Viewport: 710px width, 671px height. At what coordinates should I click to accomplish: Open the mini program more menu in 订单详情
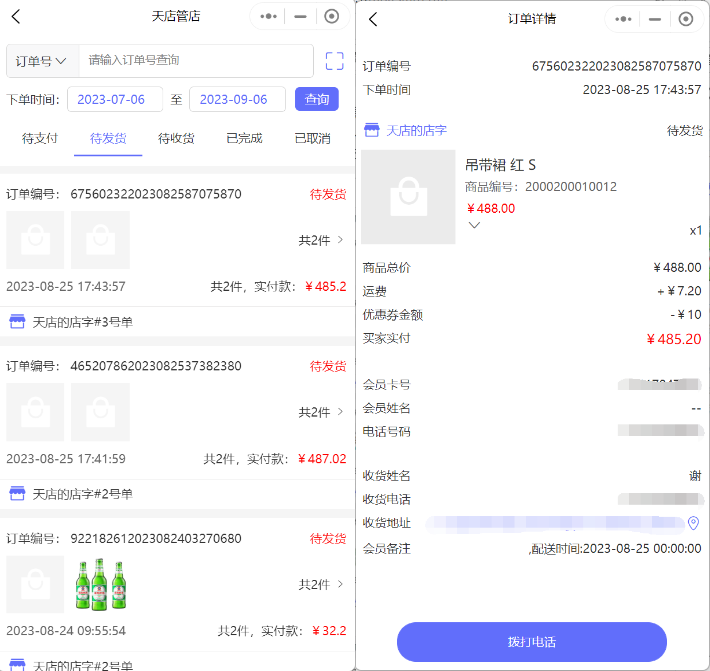(x=624, y=19)
